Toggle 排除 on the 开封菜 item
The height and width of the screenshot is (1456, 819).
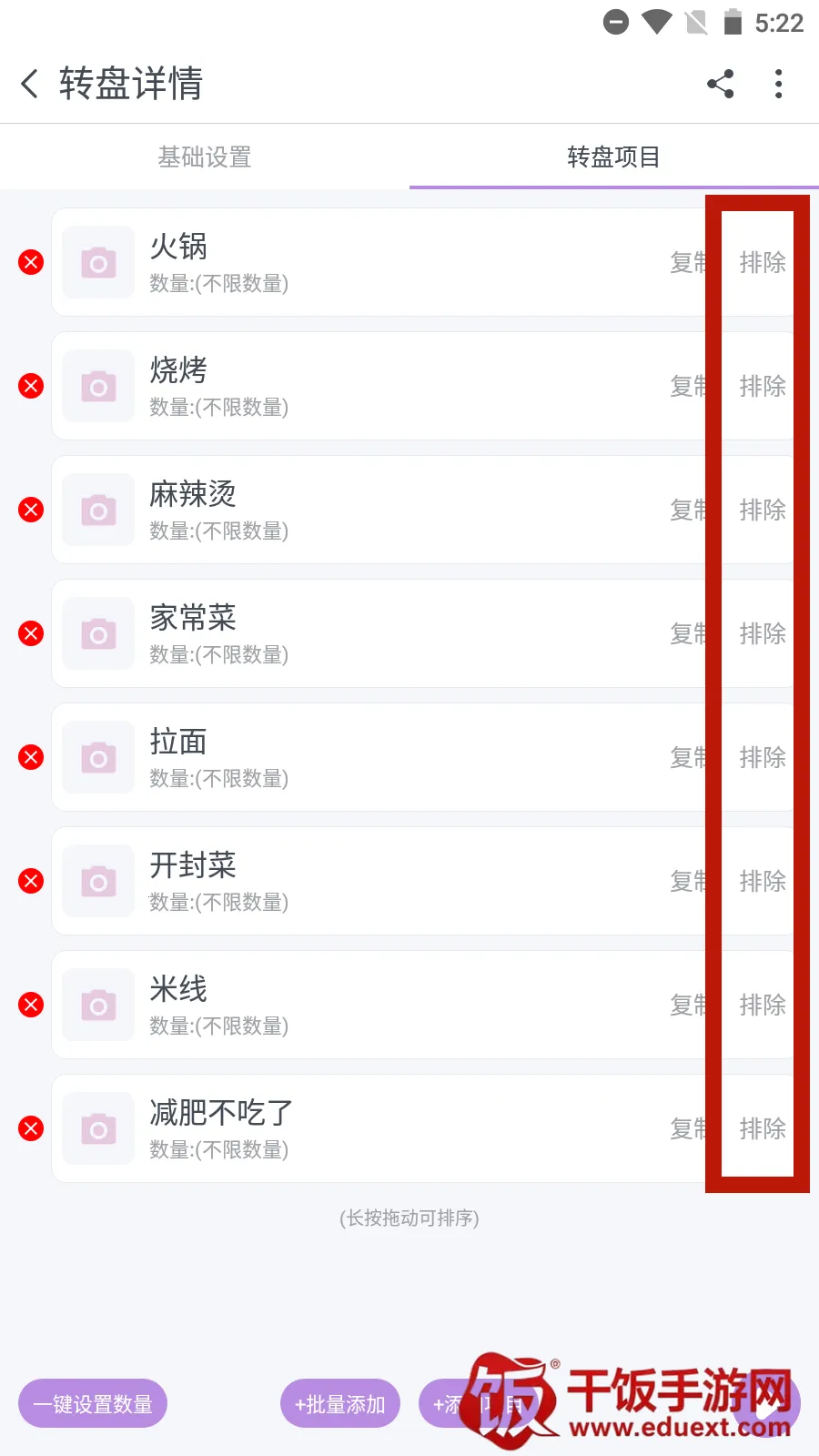[761, 881]
